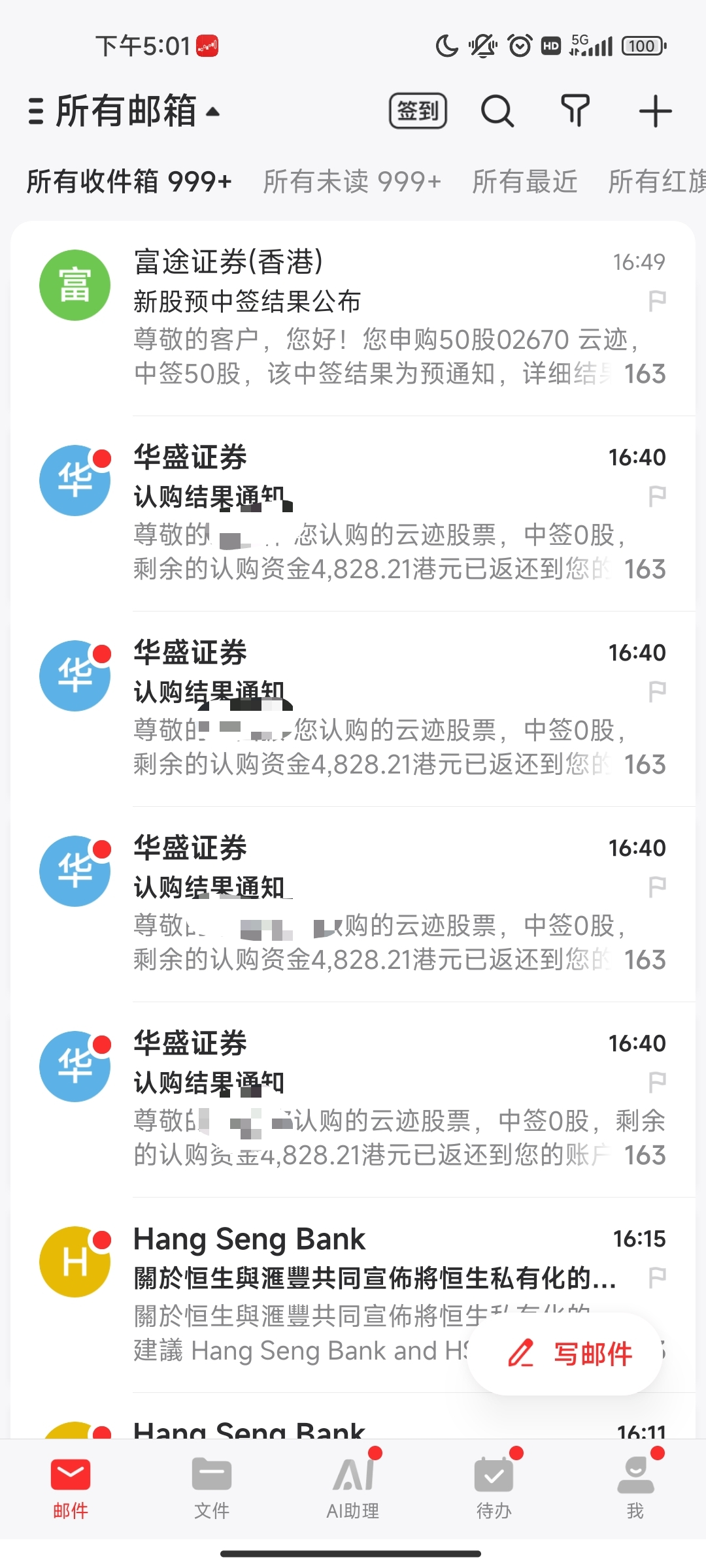The image size is (706, 1568).
Task: Open the mail filter icon
Action: click(x=575, y=111)
